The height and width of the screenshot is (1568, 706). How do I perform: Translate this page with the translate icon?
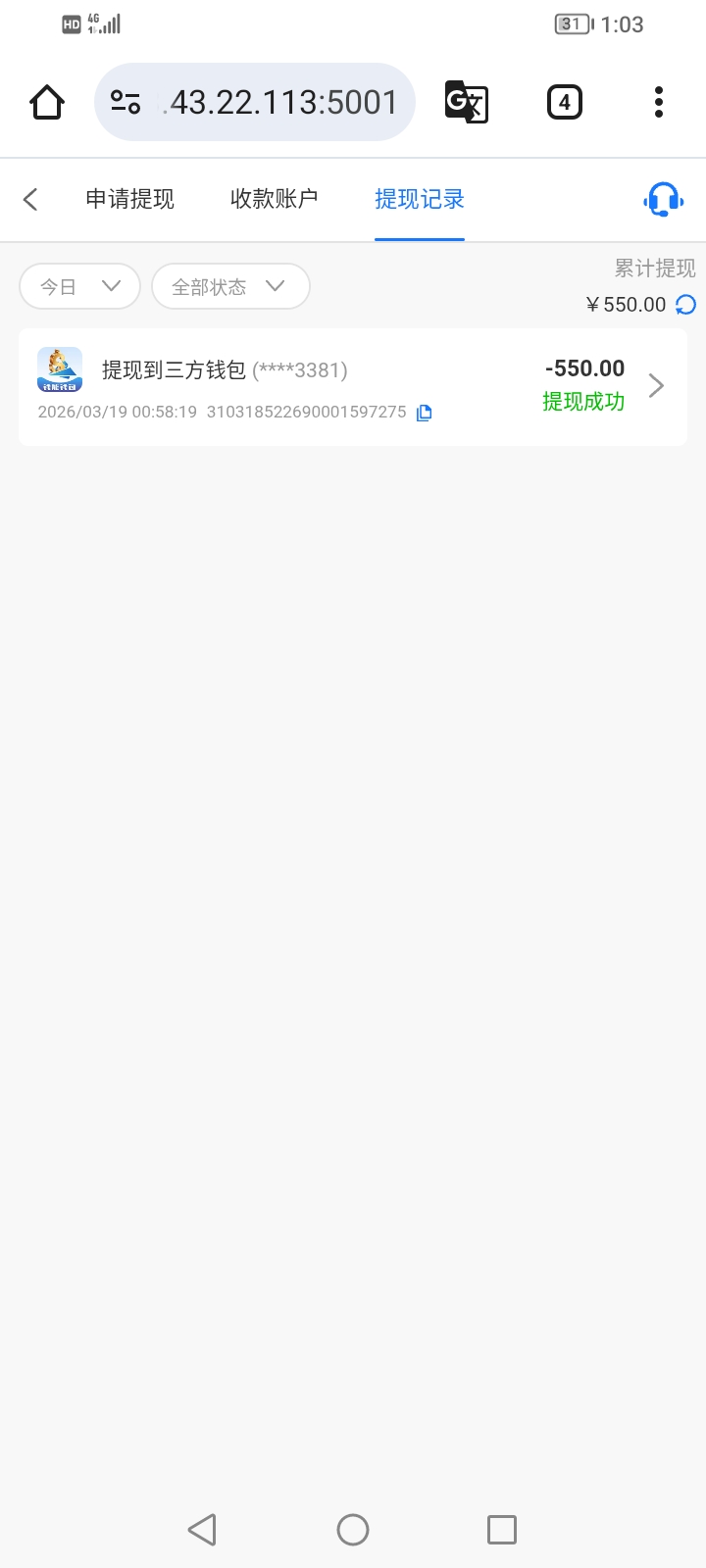(467, 102)
